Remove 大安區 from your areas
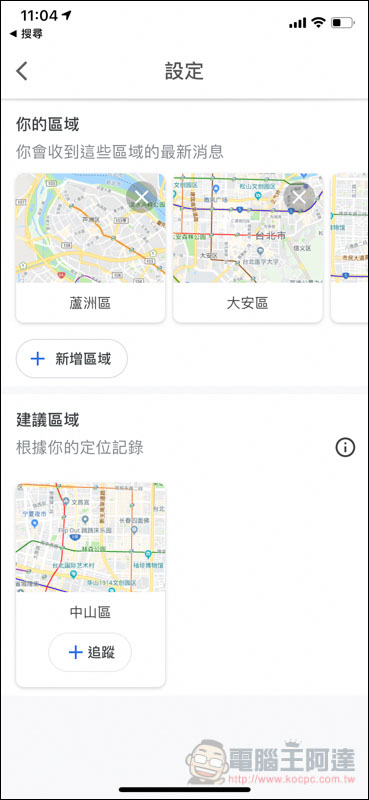The width and height of the screenshot is (369, 800). pos(299,197)
